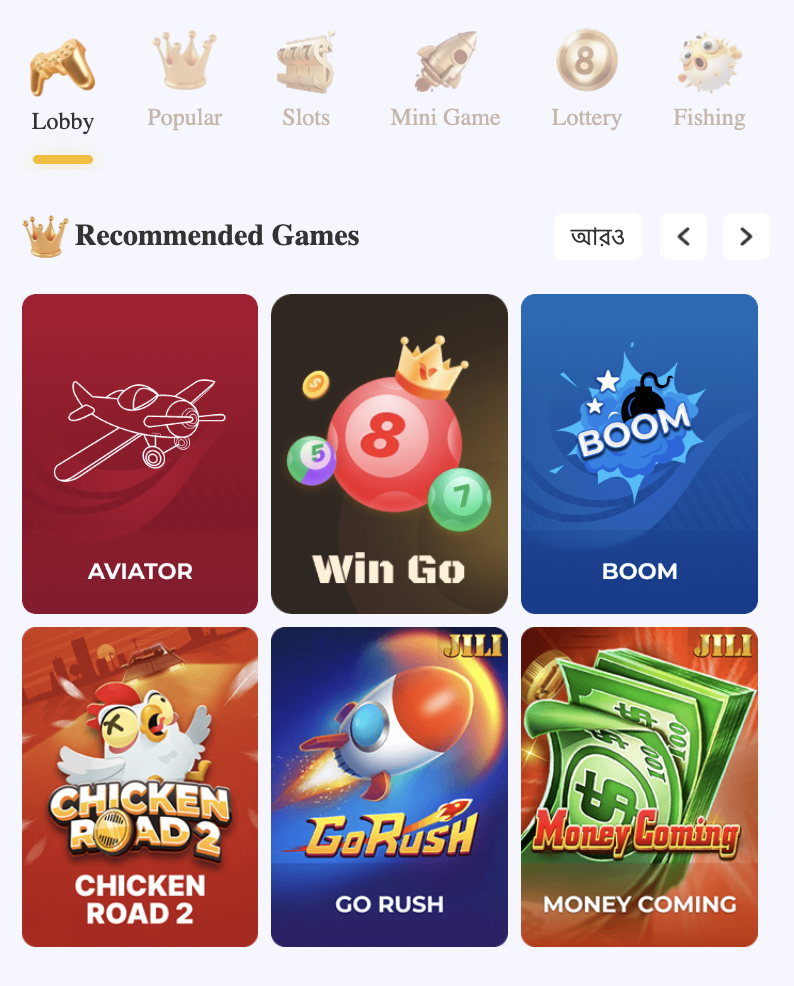This screenshot has width=794, height=986.
Task: Open the Aviator game card
Action: (x=140, y=454)
